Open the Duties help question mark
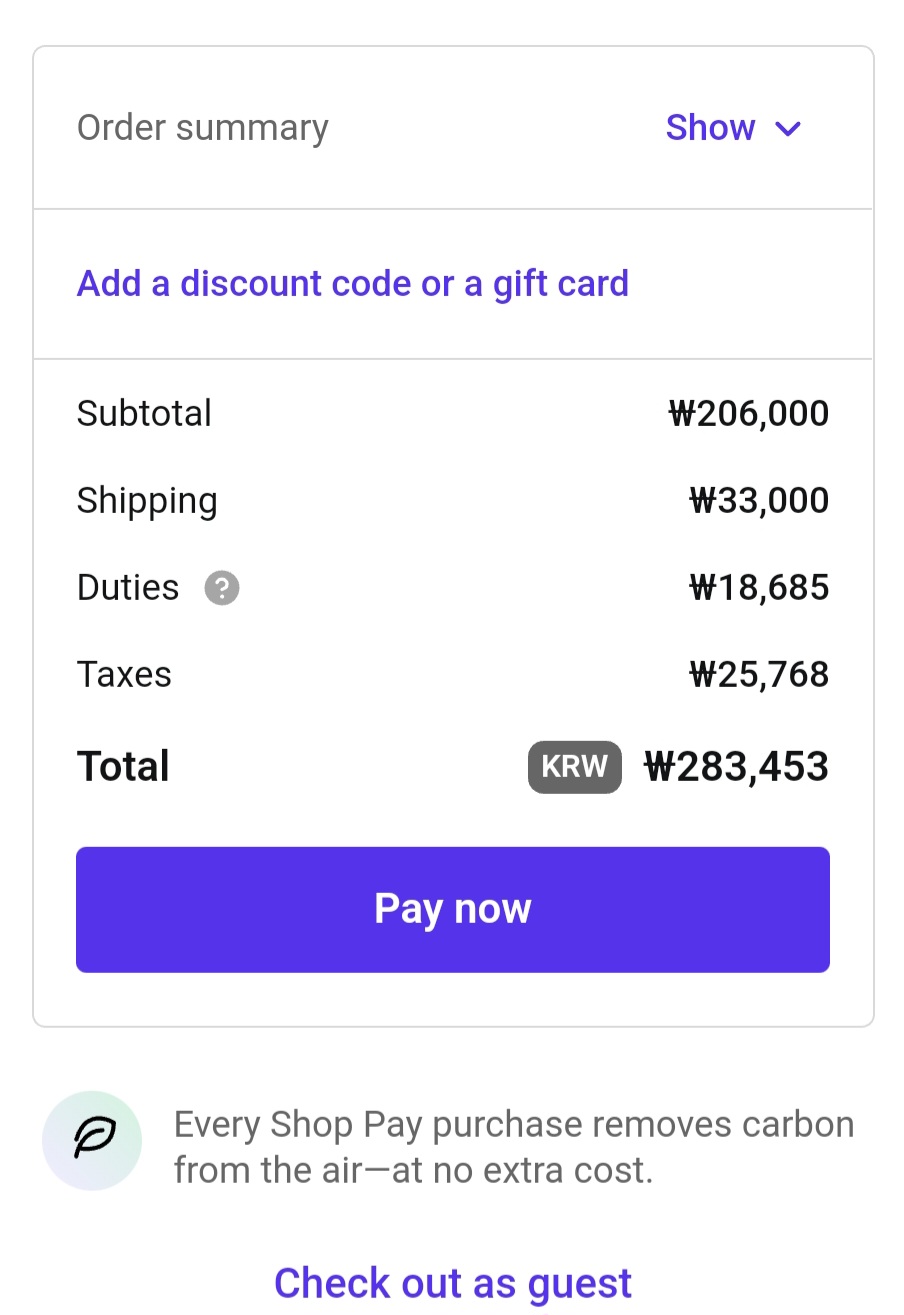The image size is (904, 1315). [x=222, y=588]
